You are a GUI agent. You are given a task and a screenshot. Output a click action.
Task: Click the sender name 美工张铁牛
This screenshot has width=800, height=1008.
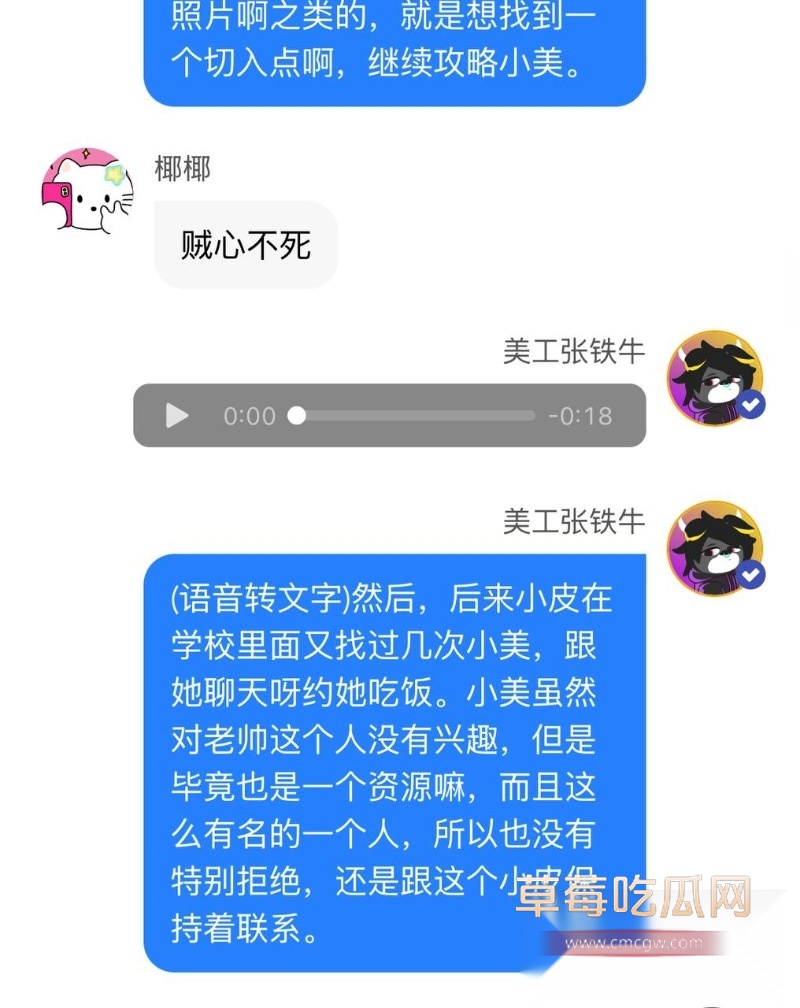[x=573, y=351]
